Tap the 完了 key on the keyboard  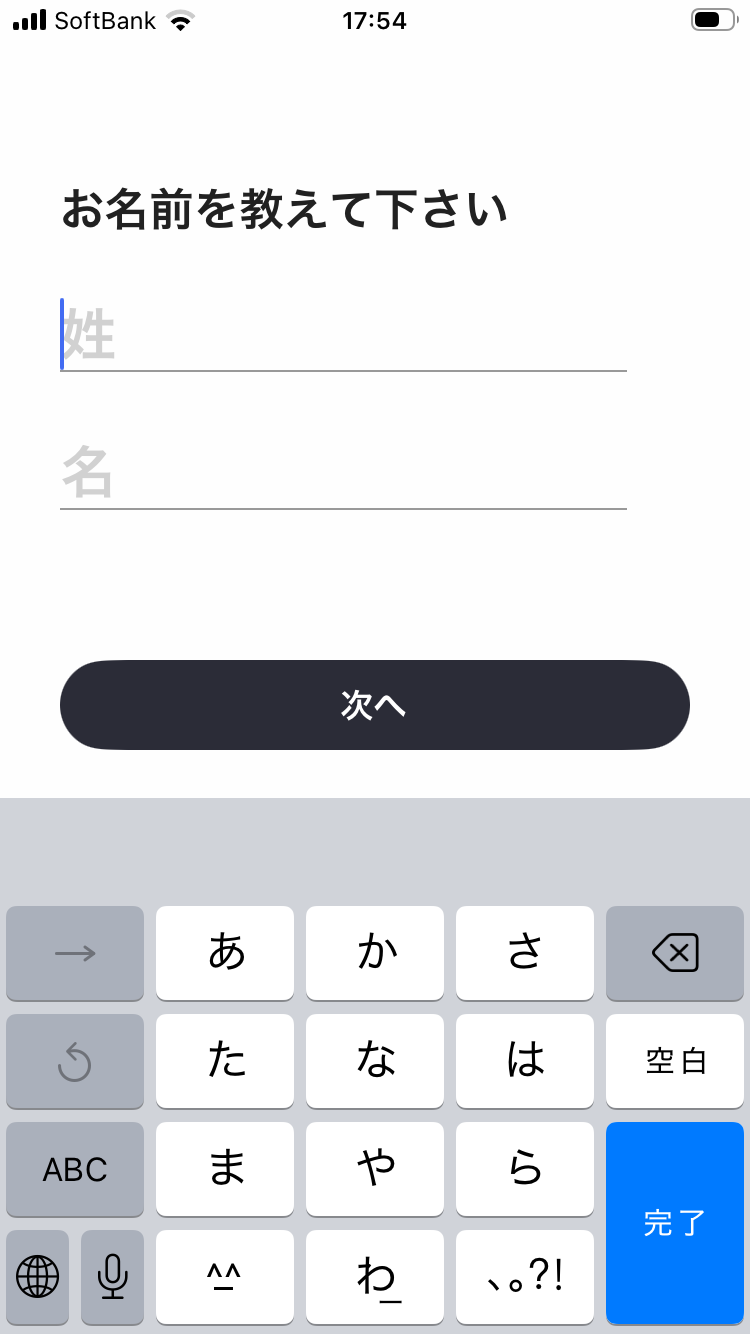(x=674, y=1222)
